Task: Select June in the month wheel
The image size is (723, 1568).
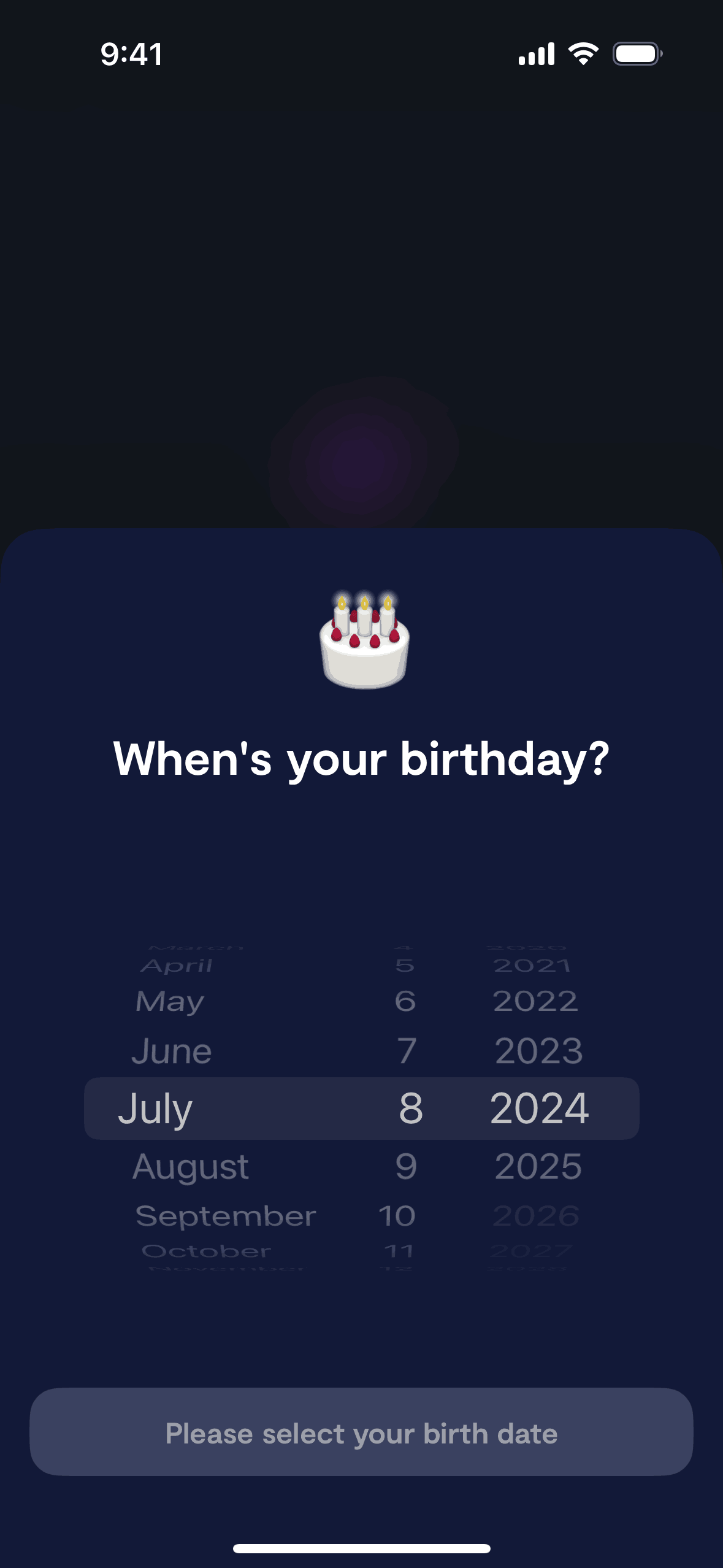Action: (x=172, y=1051)
